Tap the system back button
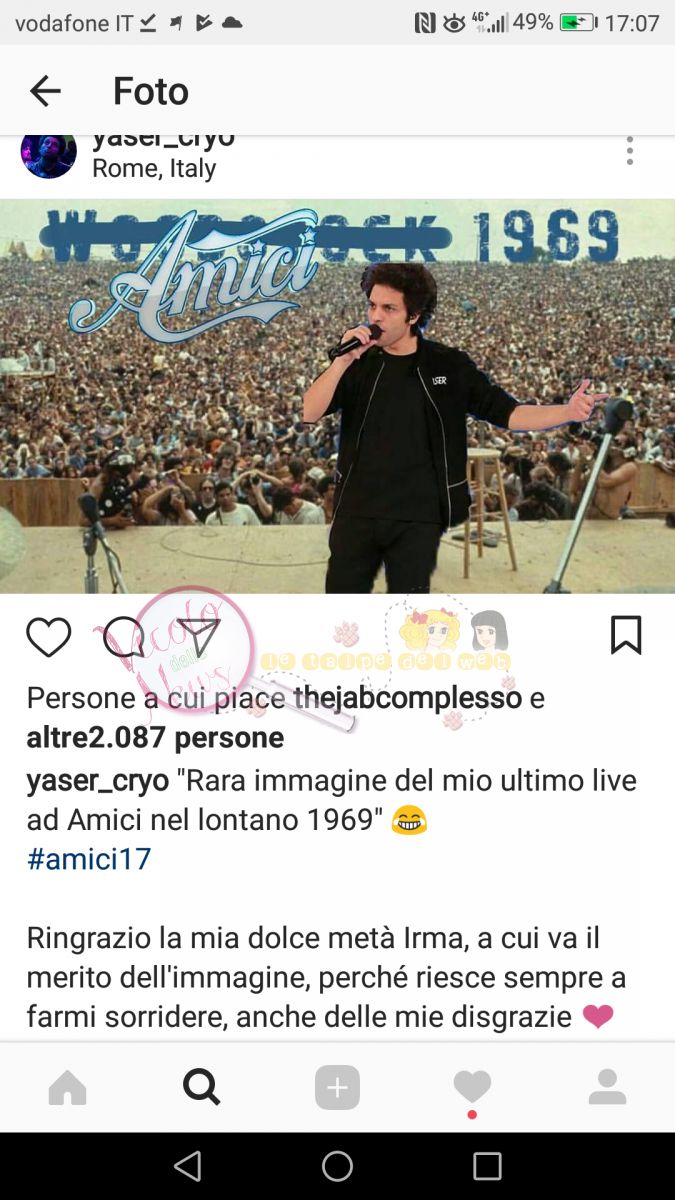Viewport: 675px width, 1200px height. [187, 1166]
